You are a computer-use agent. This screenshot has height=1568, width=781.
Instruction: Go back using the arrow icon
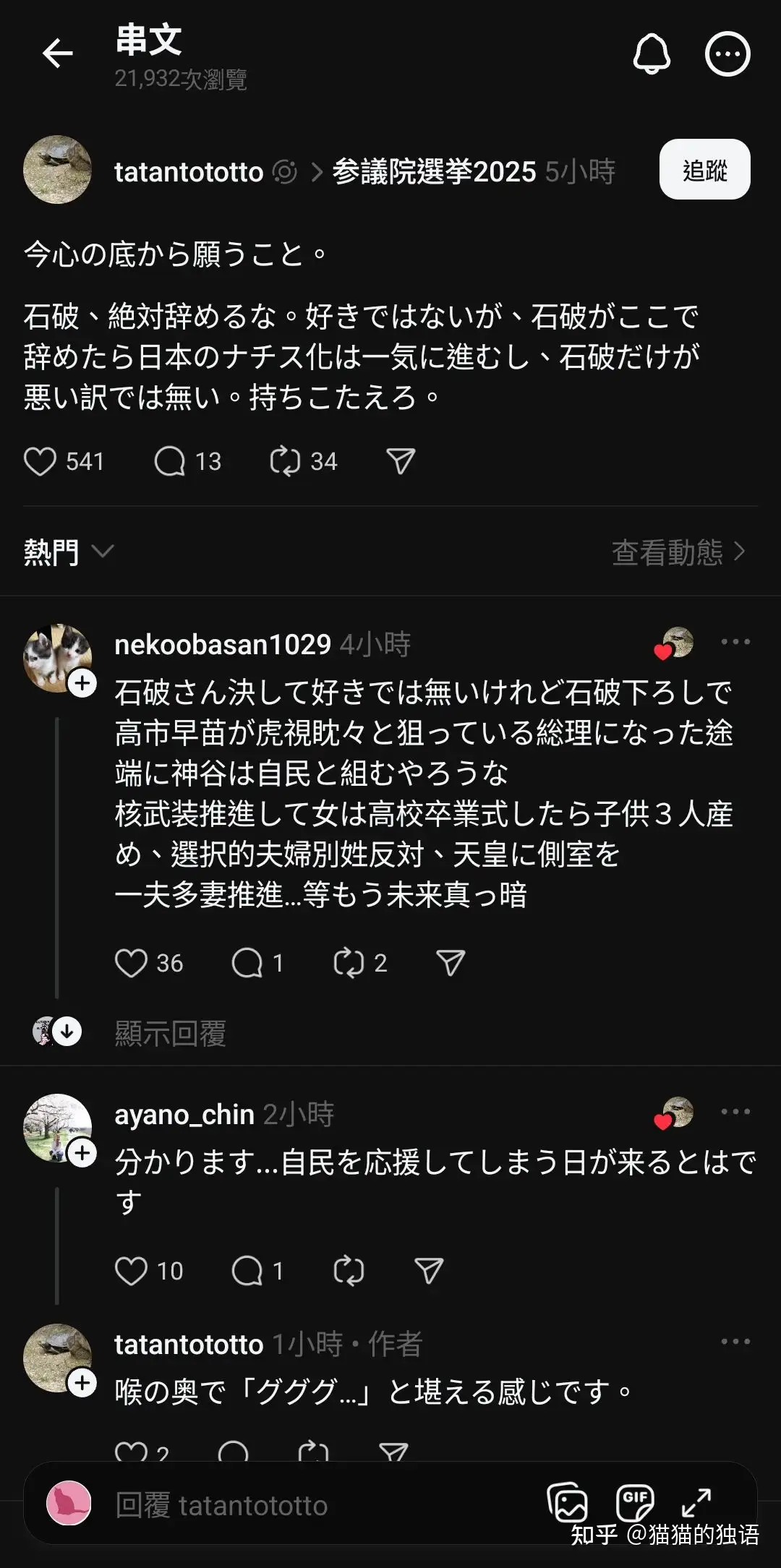pos(57,53)
